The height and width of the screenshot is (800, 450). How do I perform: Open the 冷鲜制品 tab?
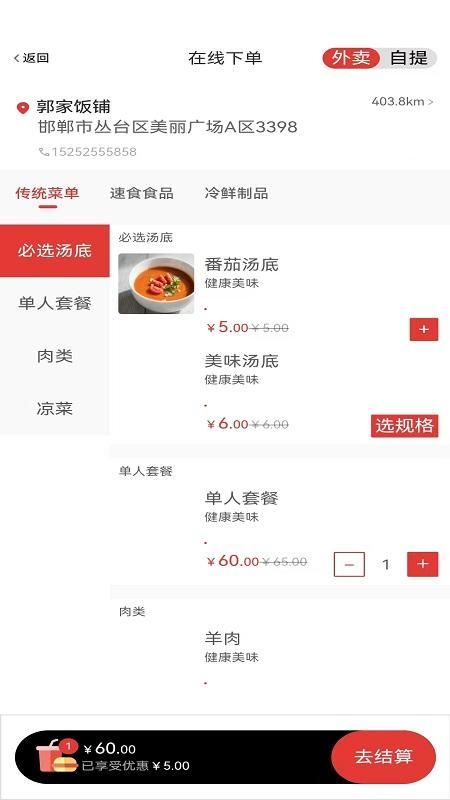pos(236,193)
